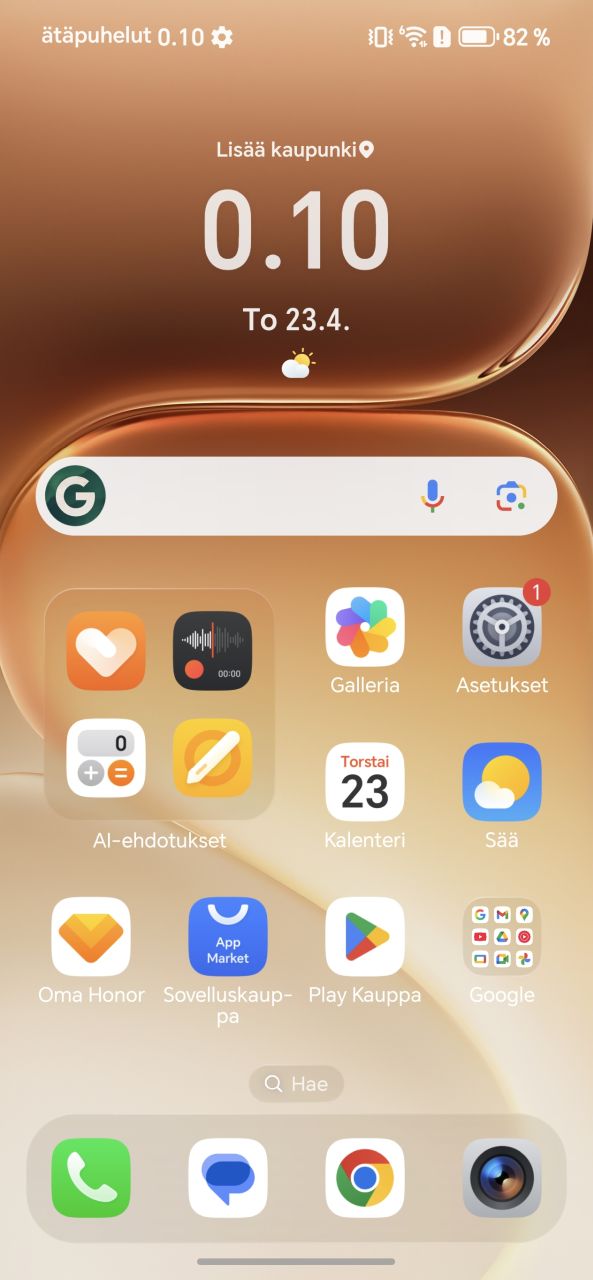Tap the Google voice search microphone
This screenshot has height=1280, width=593.
[432, 496]
